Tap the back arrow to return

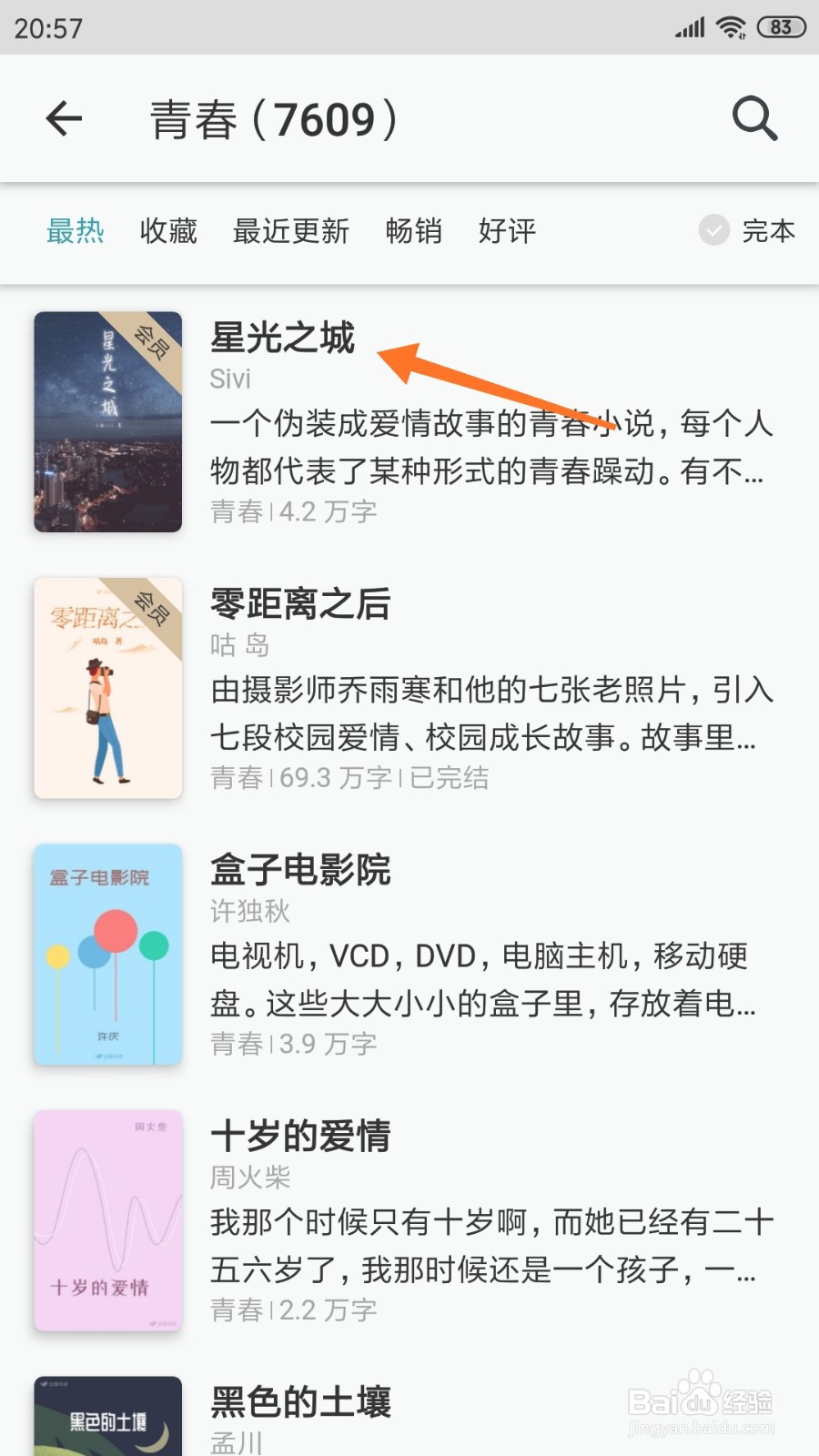pyautogui.click(x=62, y=118)
